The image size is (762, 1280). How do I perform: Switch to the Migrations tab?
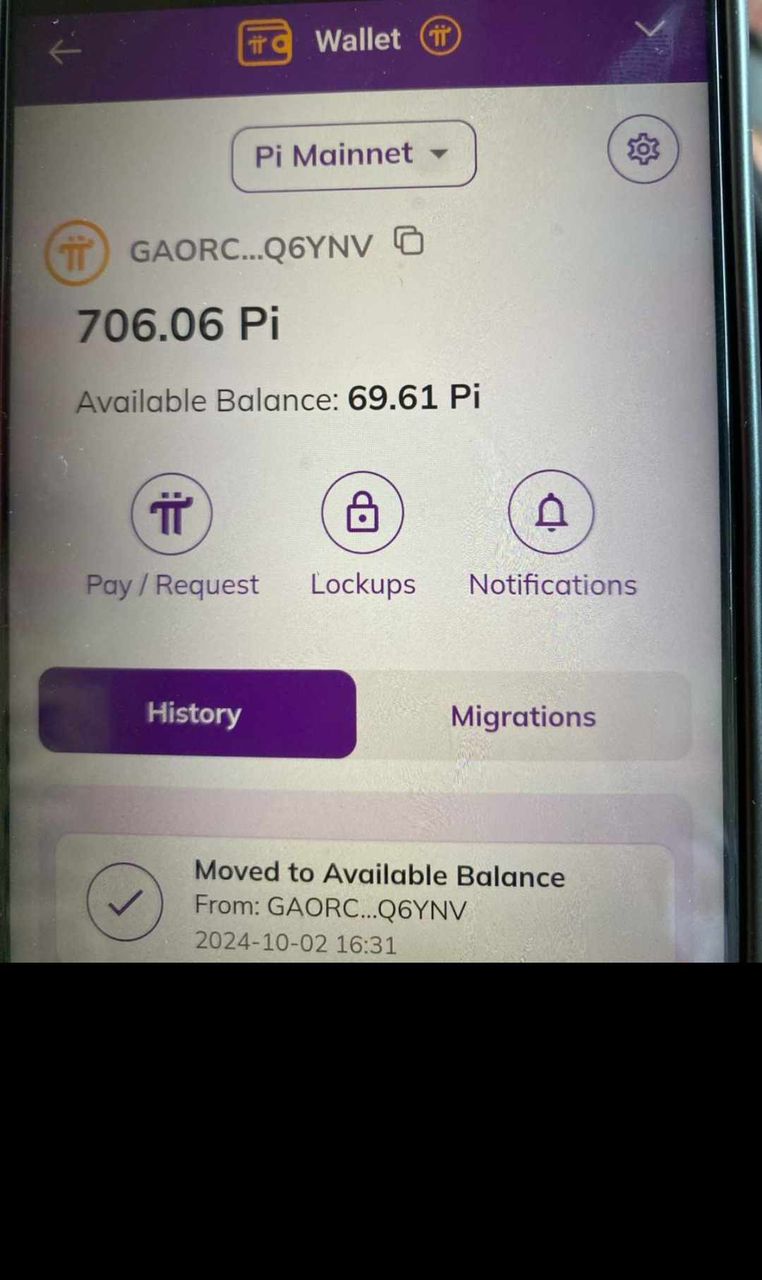coord(523,716)
